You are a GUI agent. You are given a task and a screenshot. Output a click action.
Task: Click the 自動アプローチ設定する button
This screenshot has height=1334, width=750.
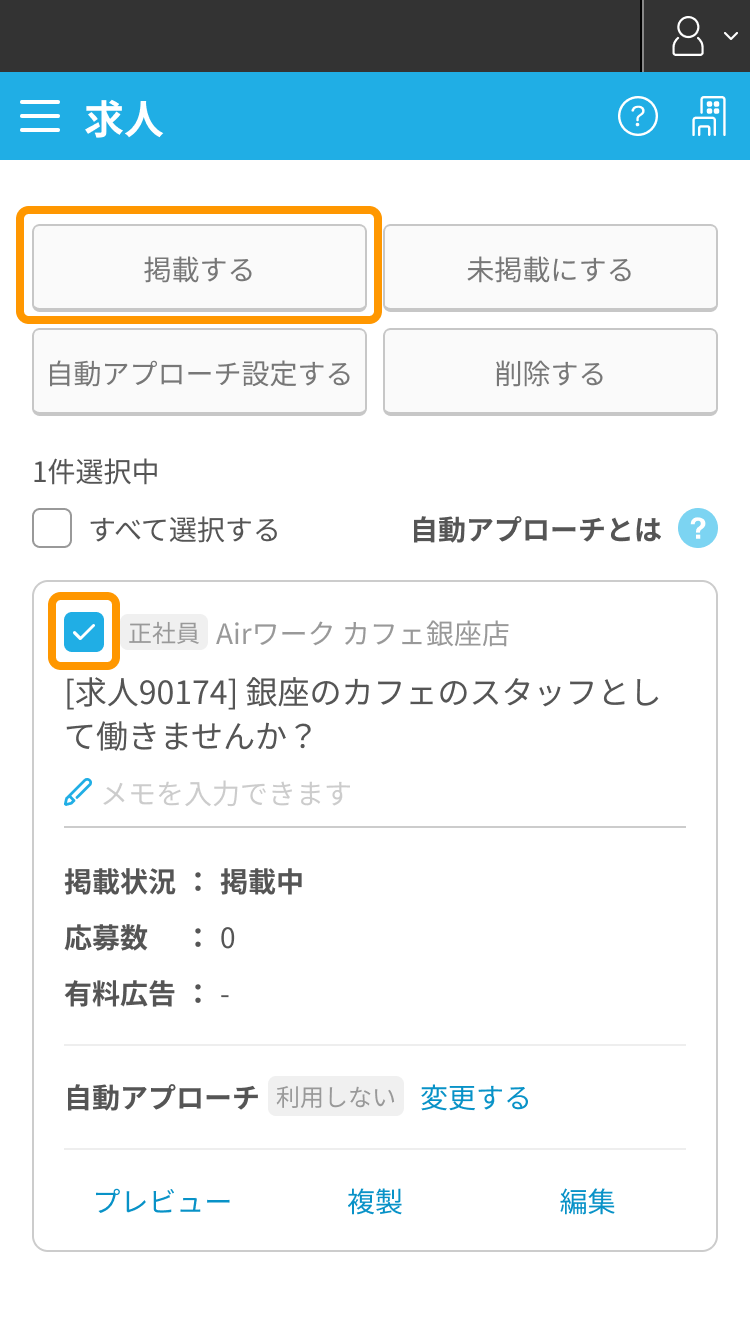coord(199,372)
